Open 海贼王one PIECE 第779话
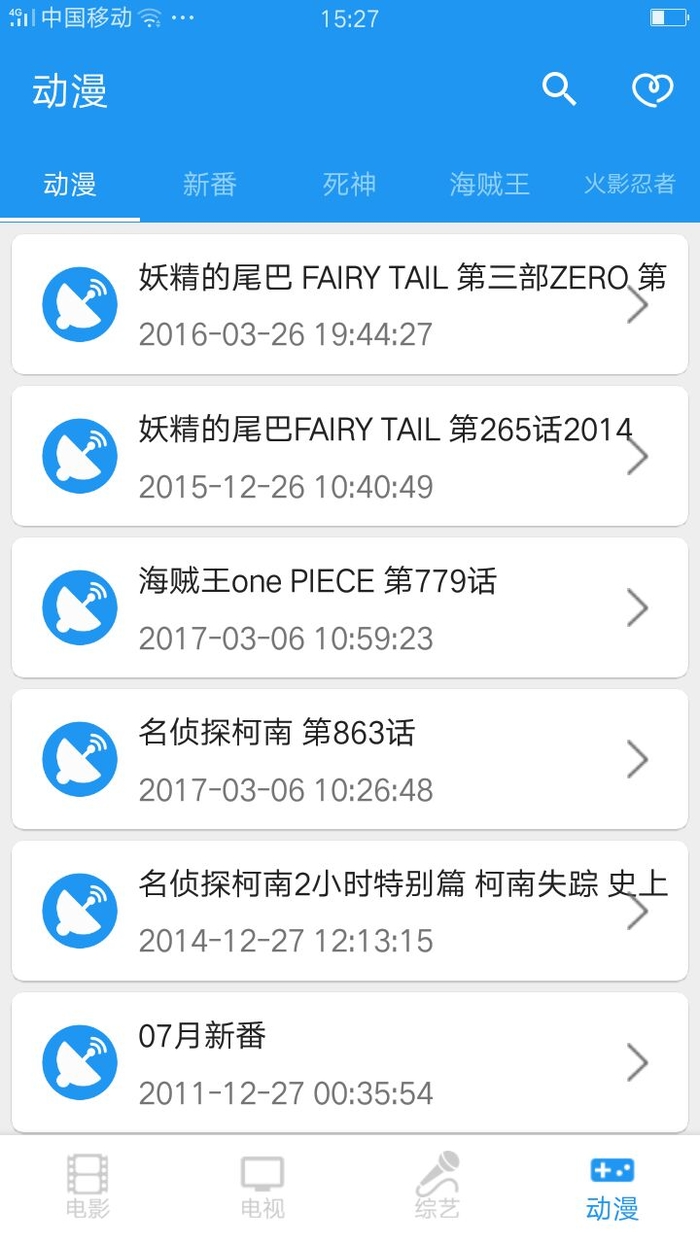This screenshot has height=1244, width=700. (x=349, y=607)
